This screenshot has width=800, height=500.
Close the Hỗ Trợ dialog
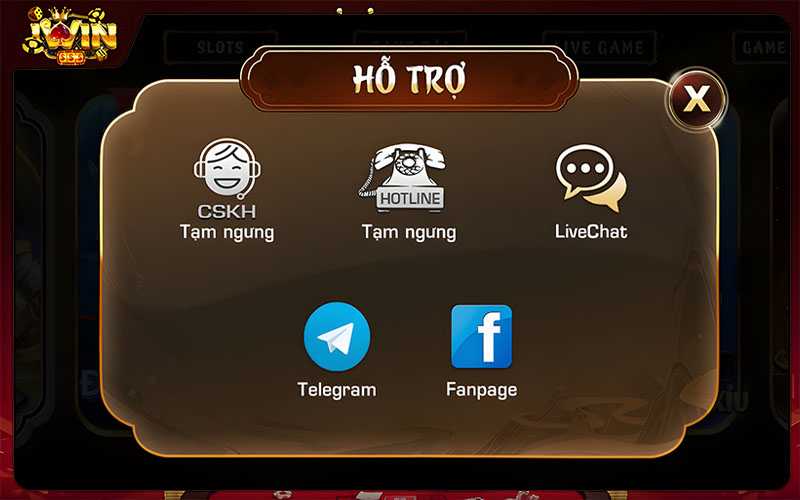coord(696,98)
